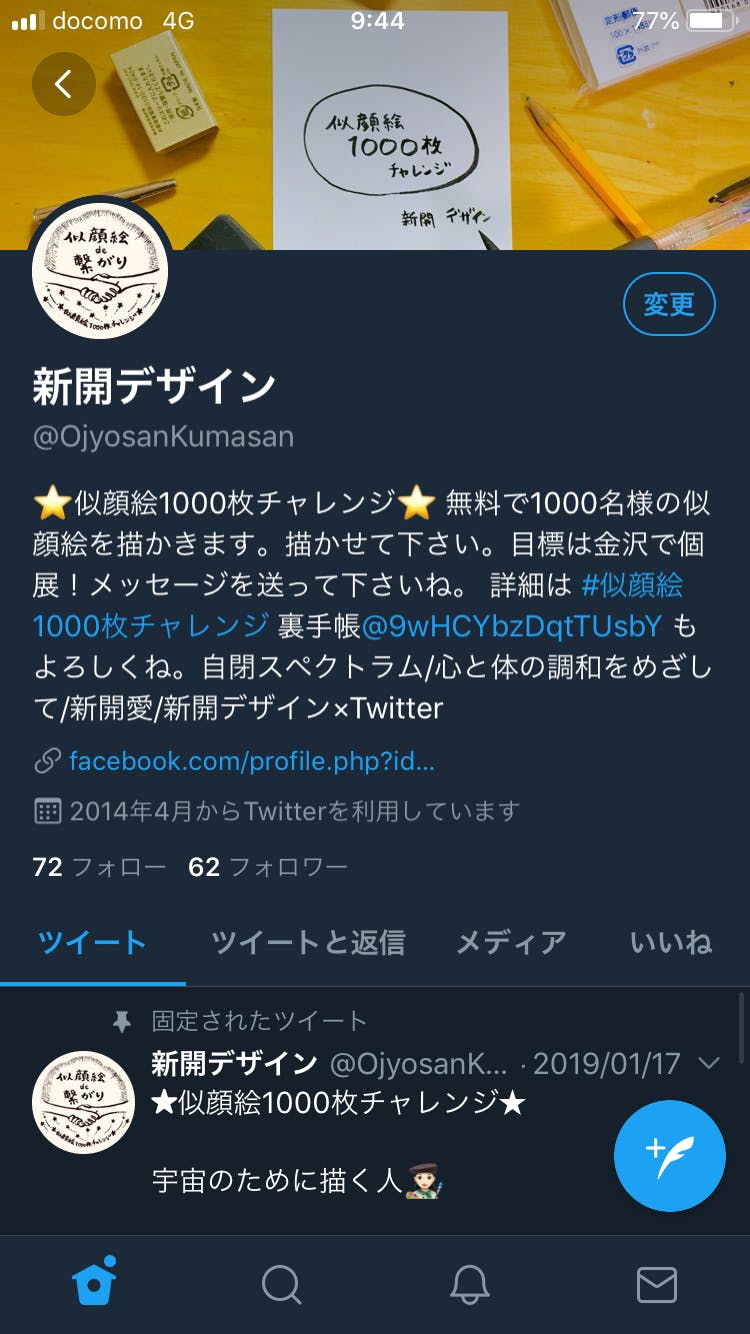This screenshot has width=750, height=1334.
Task: Expand the pinned tweet's dropdown chevron
Action: click(x=709, y=1063)
